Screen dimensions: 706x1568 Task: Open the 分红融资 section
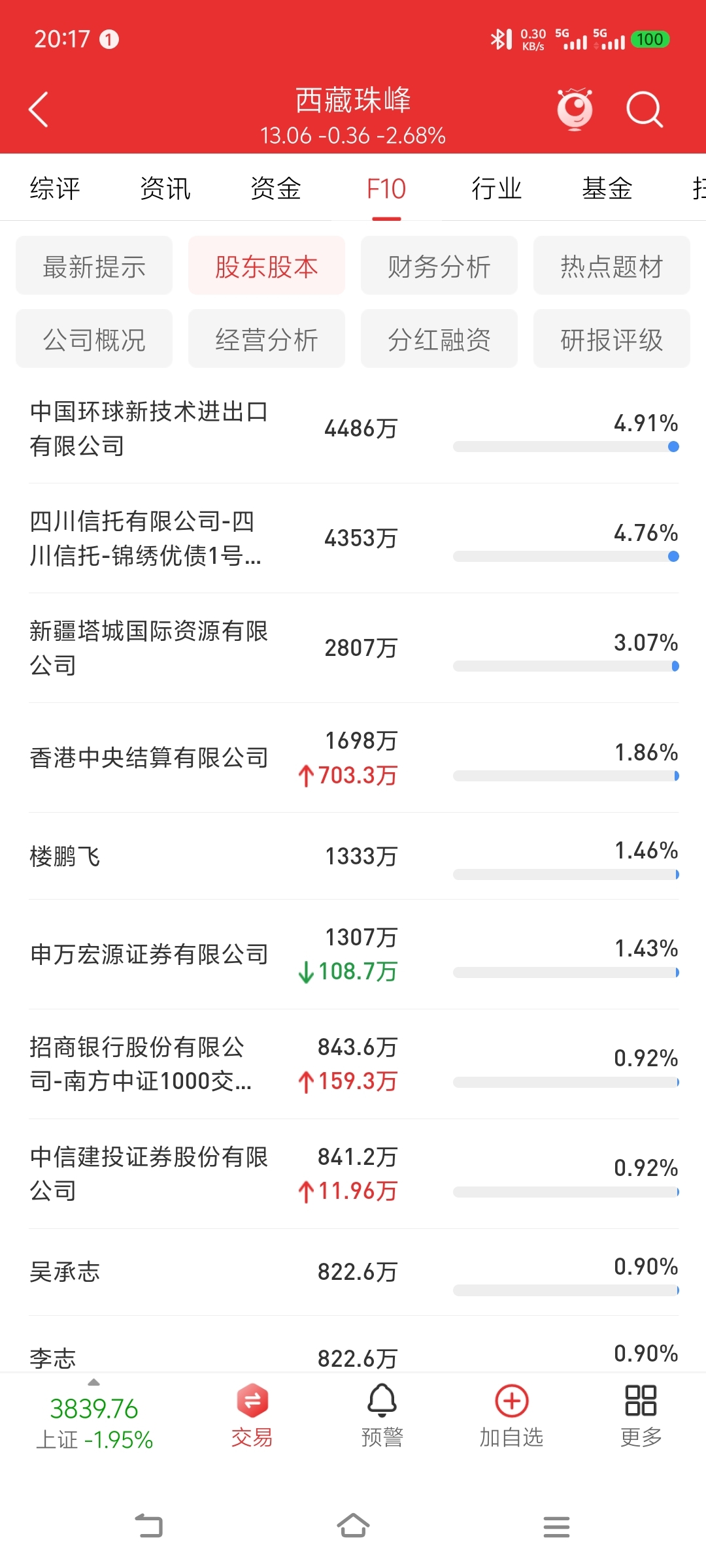click(439, 339)
